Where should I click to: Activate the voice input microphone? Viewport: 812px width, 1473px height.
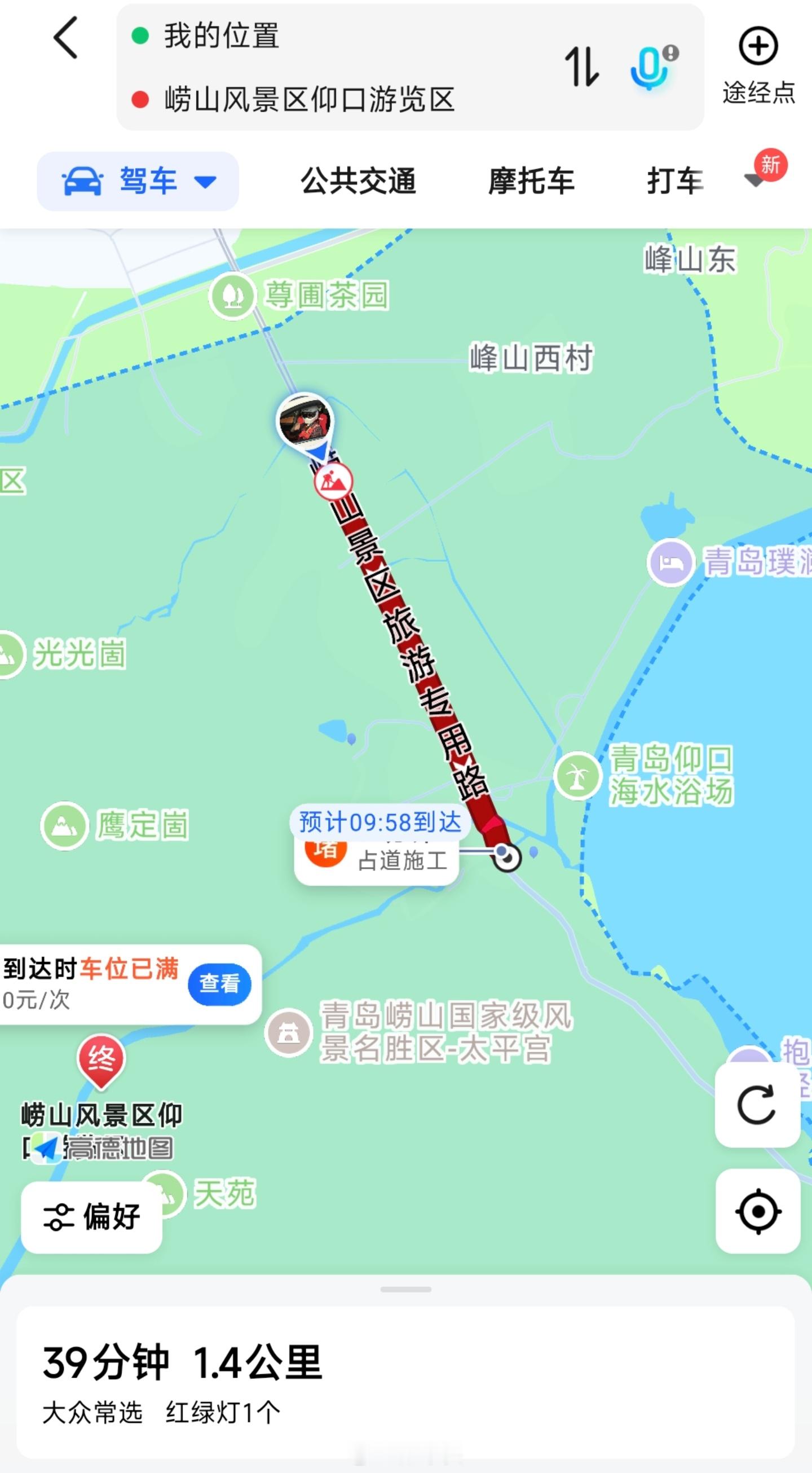[650, 68]
